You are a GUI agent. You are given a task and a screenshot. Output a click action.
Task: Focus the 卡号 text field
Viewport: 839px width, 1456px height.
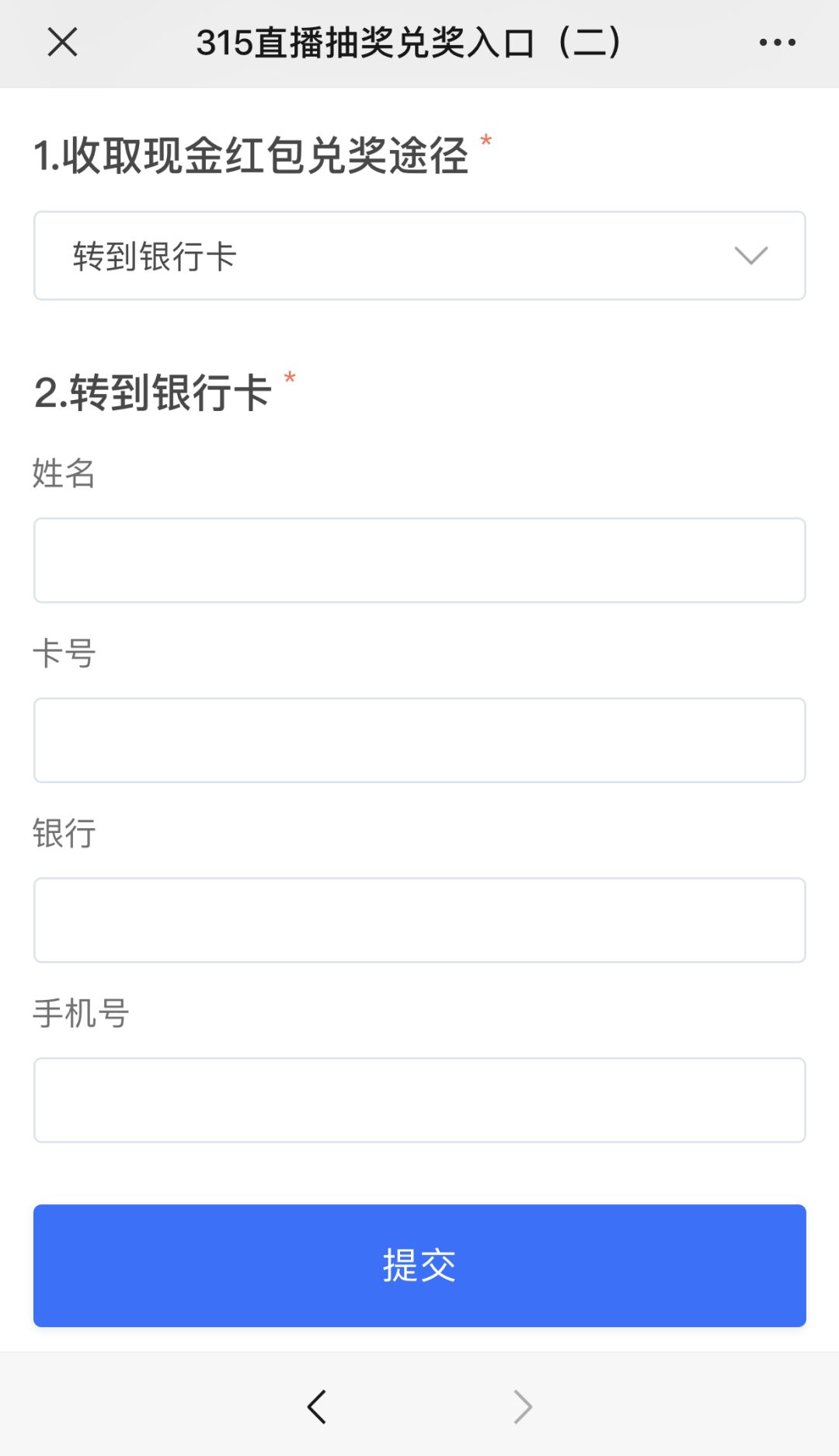coord(419,740)
